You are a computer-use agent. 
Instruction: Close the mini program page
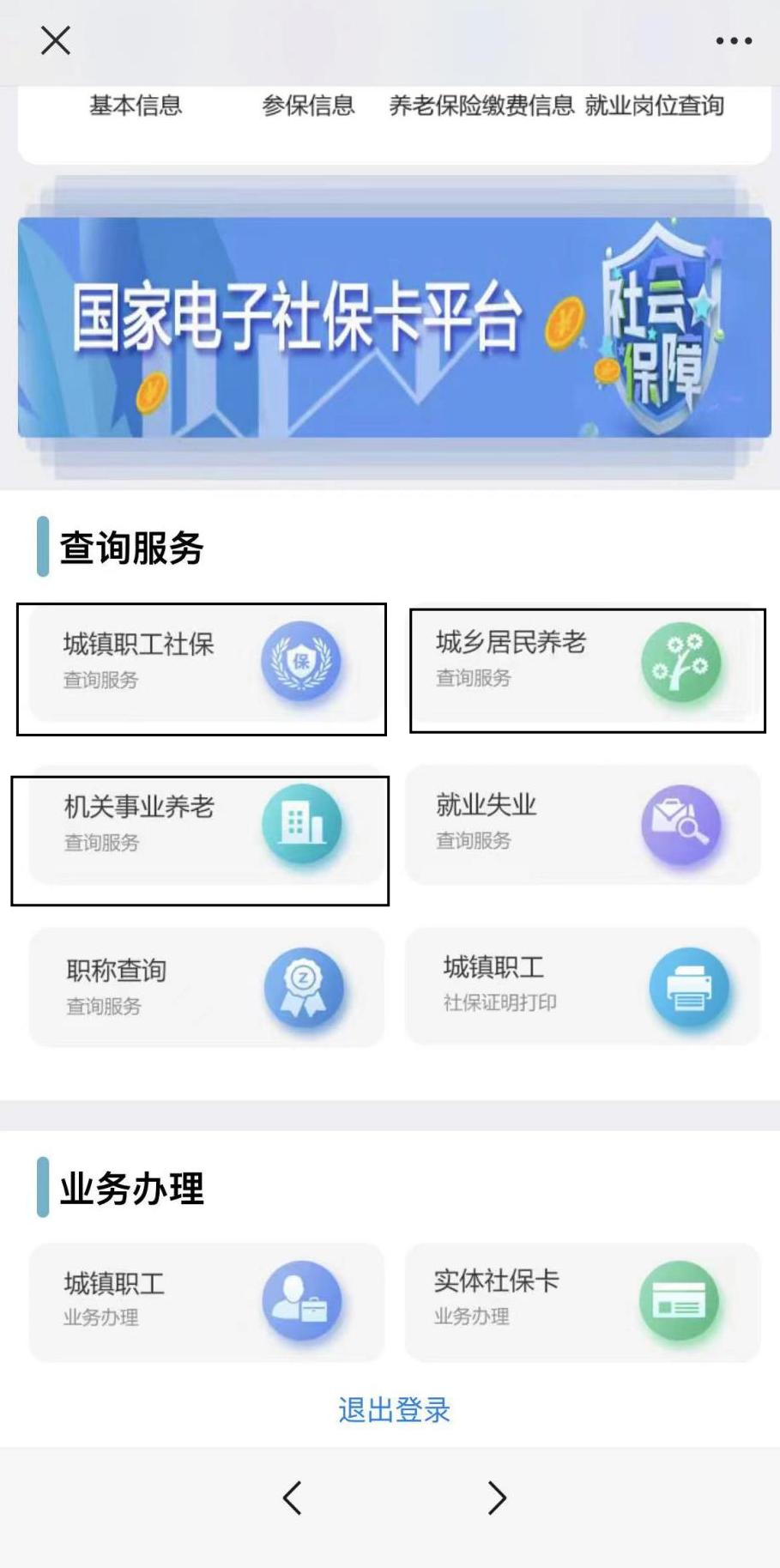point(56,40)
